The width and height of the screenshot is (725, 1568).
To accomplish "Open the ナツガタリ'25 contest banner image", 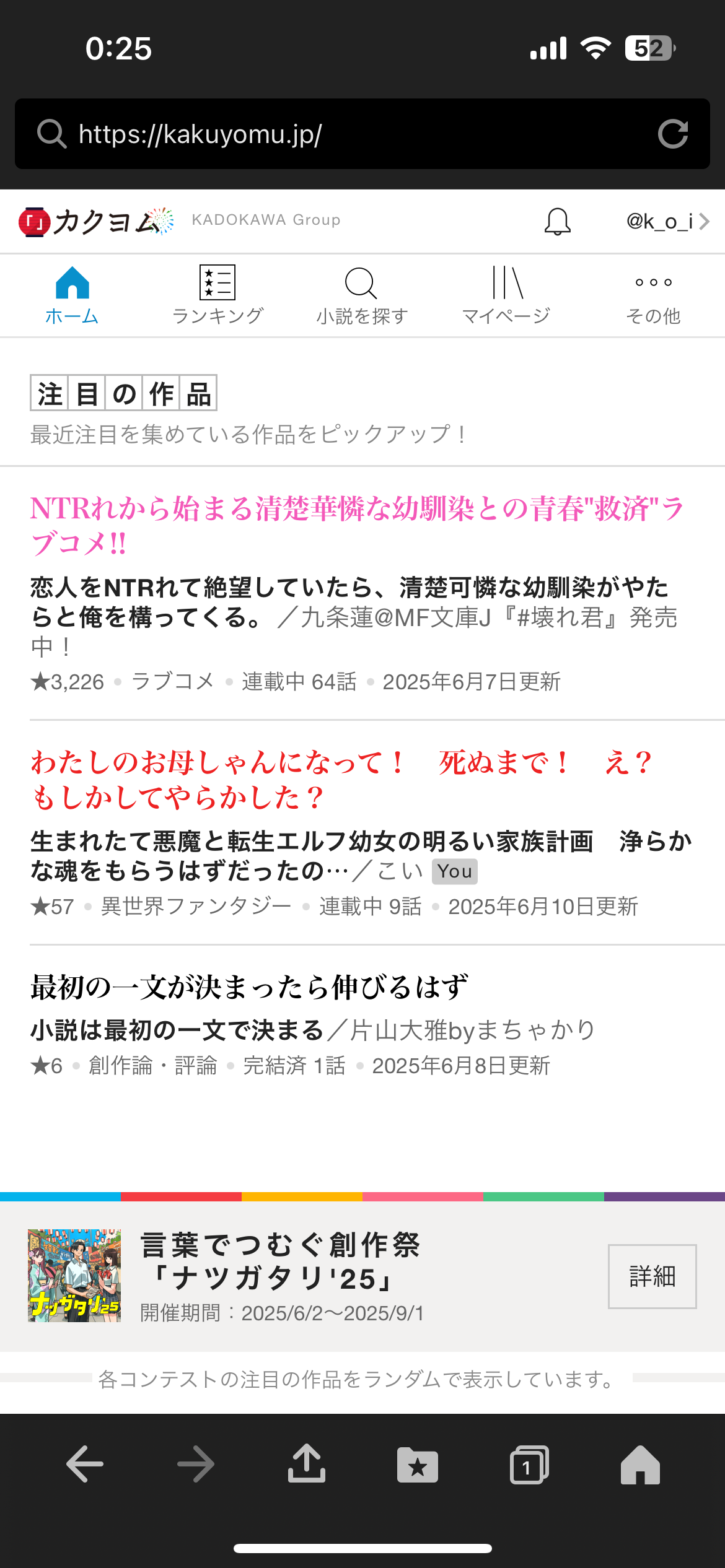I will tap(74, 1276).
